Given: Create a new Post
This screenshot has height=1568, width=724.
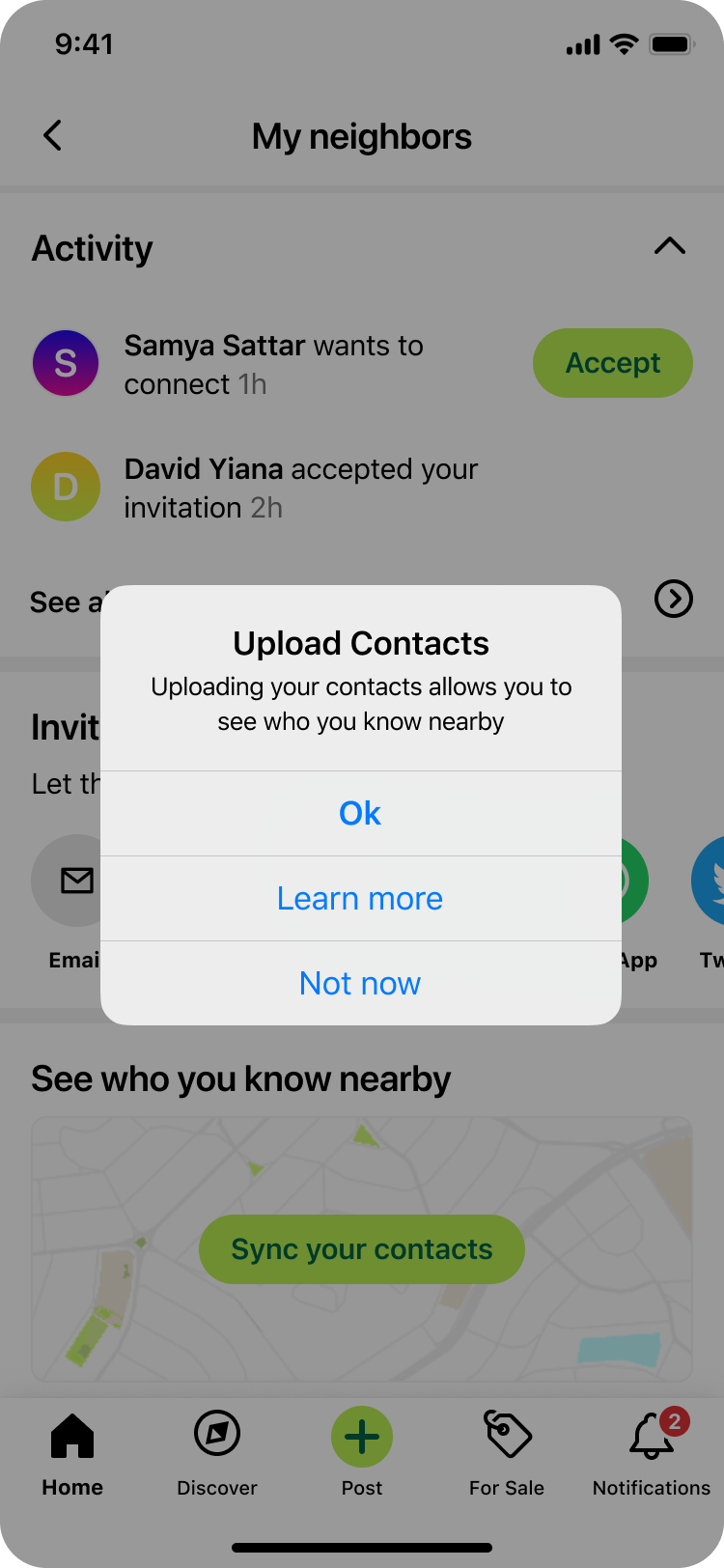Looking at the screenshot, I should pos(362,1439).
